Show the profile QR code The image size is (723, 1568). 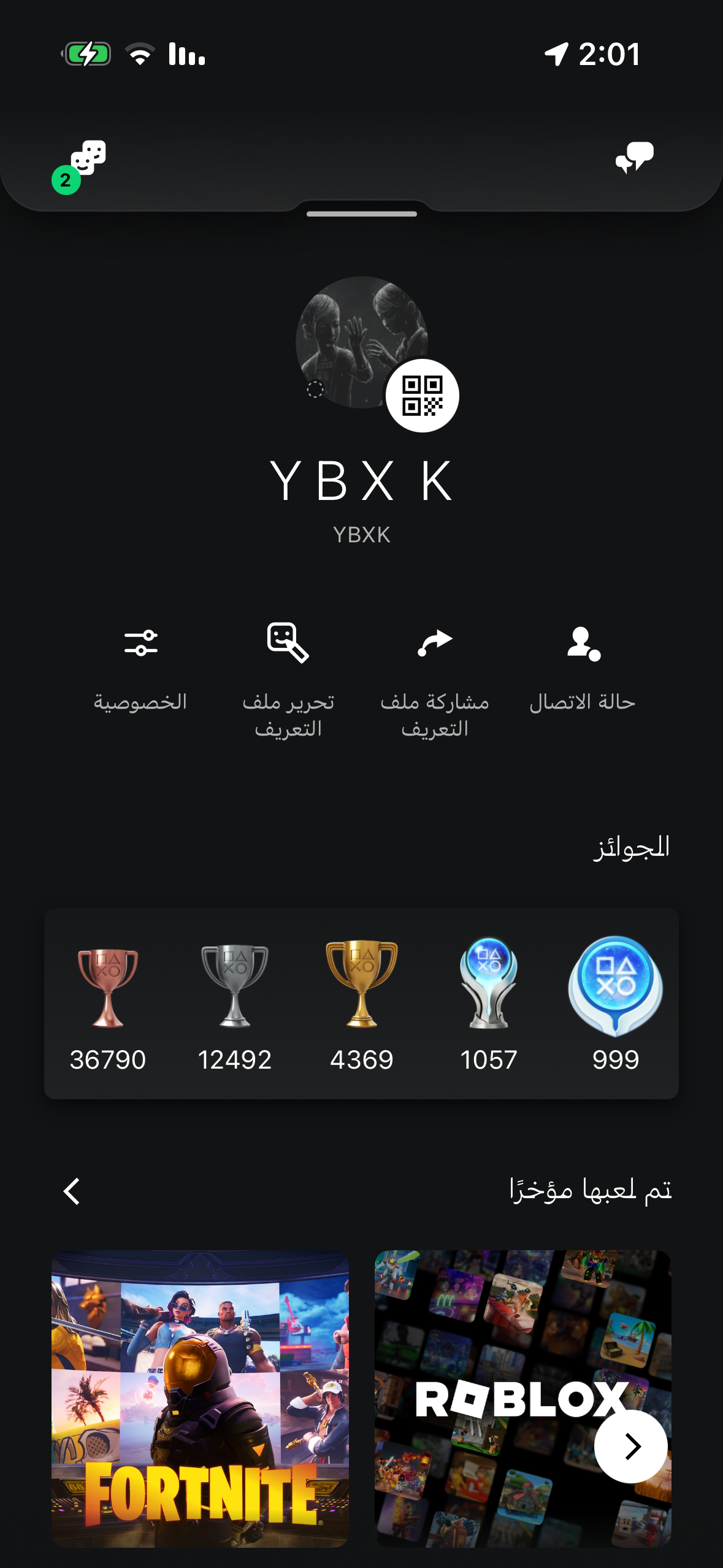pos(422,396)
